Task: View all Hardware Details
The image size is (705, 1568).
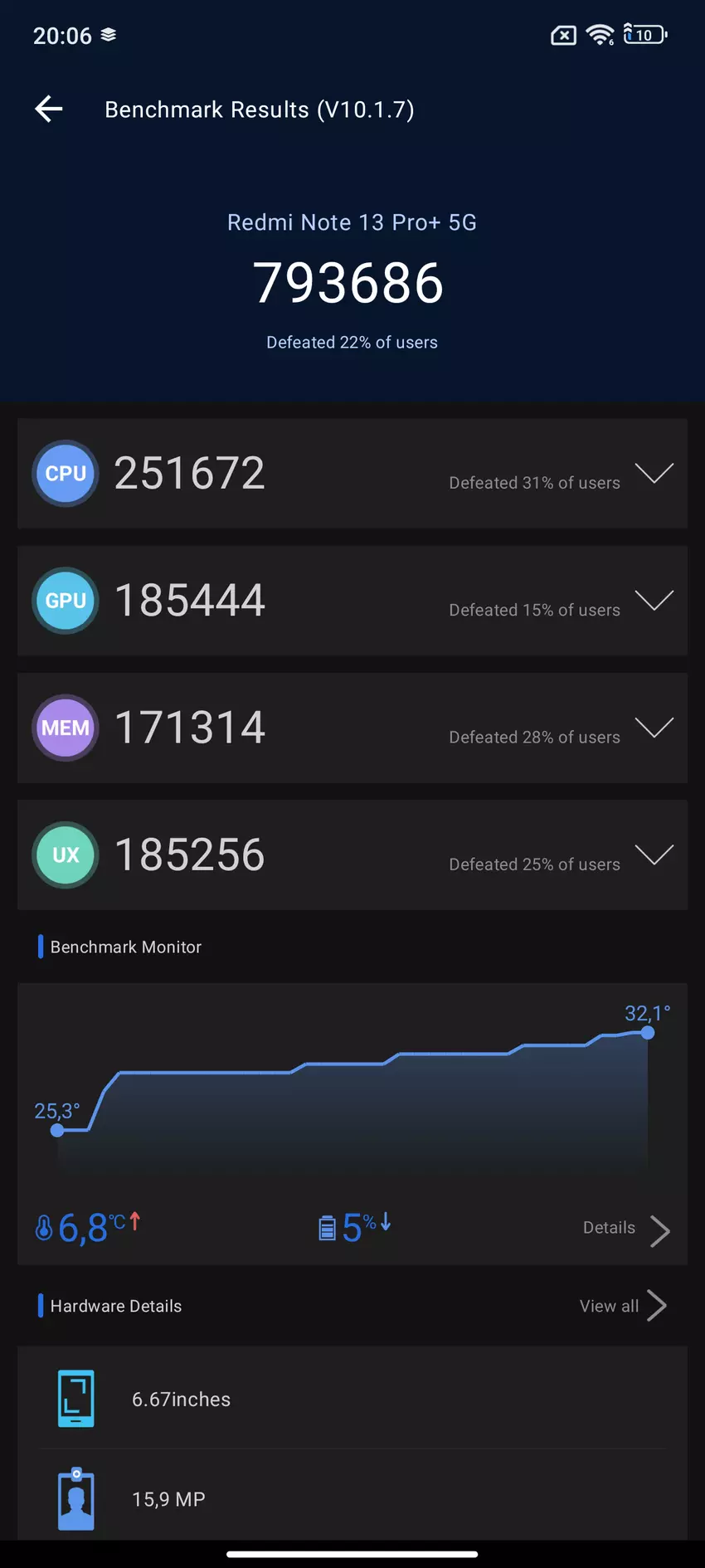Action: [622, 1306]
